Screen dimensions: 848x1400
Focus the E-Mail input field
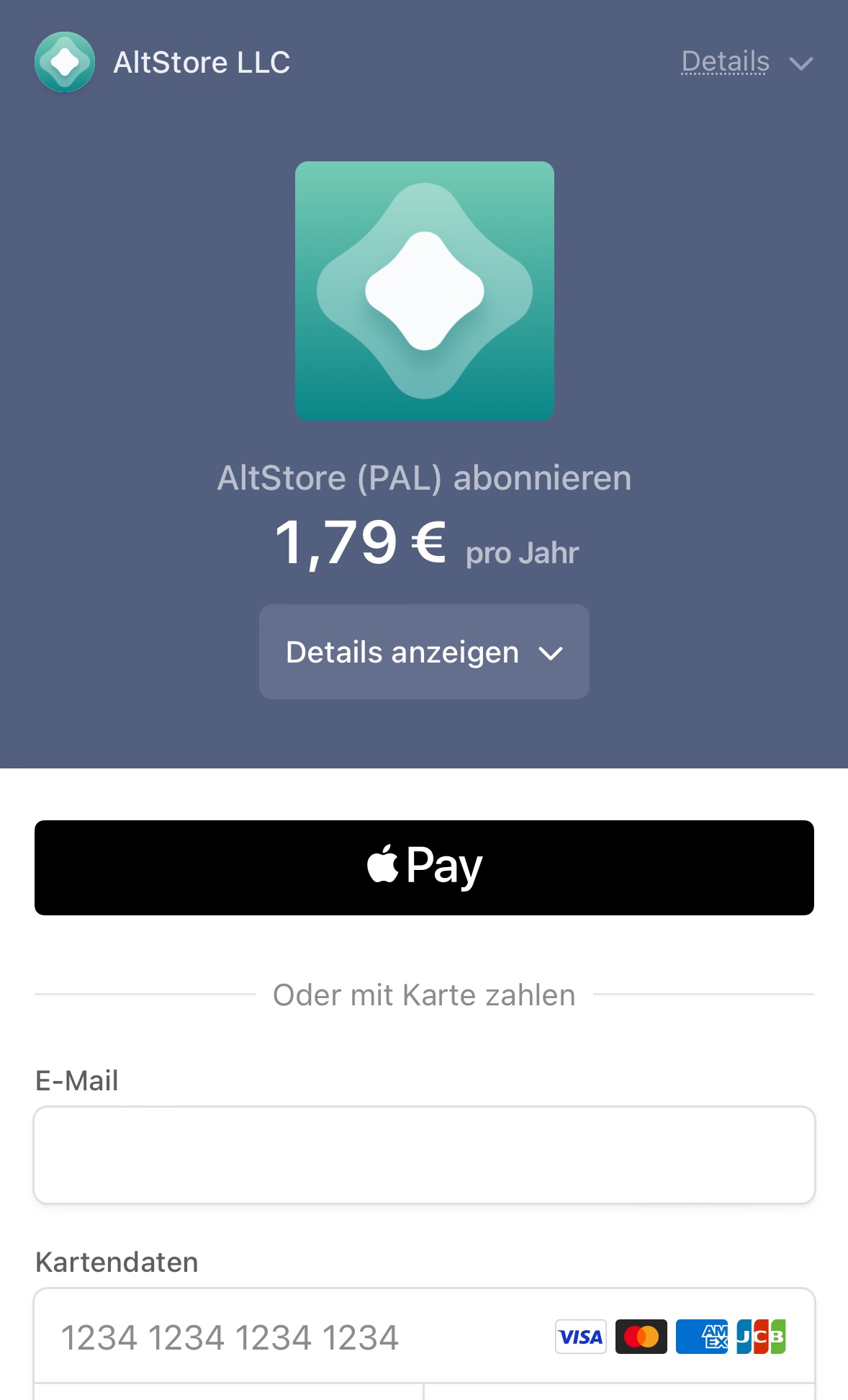[424, 1154]
